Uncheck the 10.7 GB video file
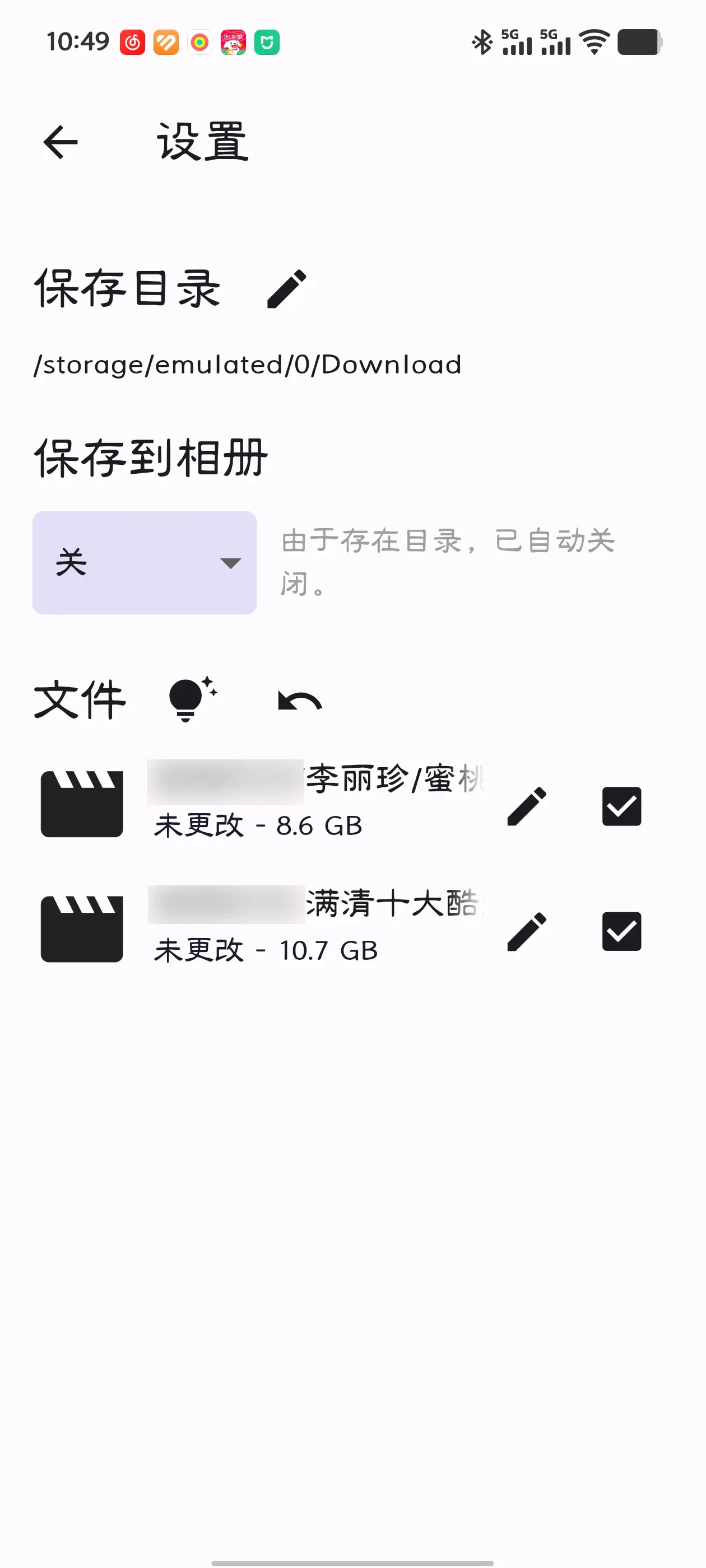706x1568 pixels. tap(621, 931)
